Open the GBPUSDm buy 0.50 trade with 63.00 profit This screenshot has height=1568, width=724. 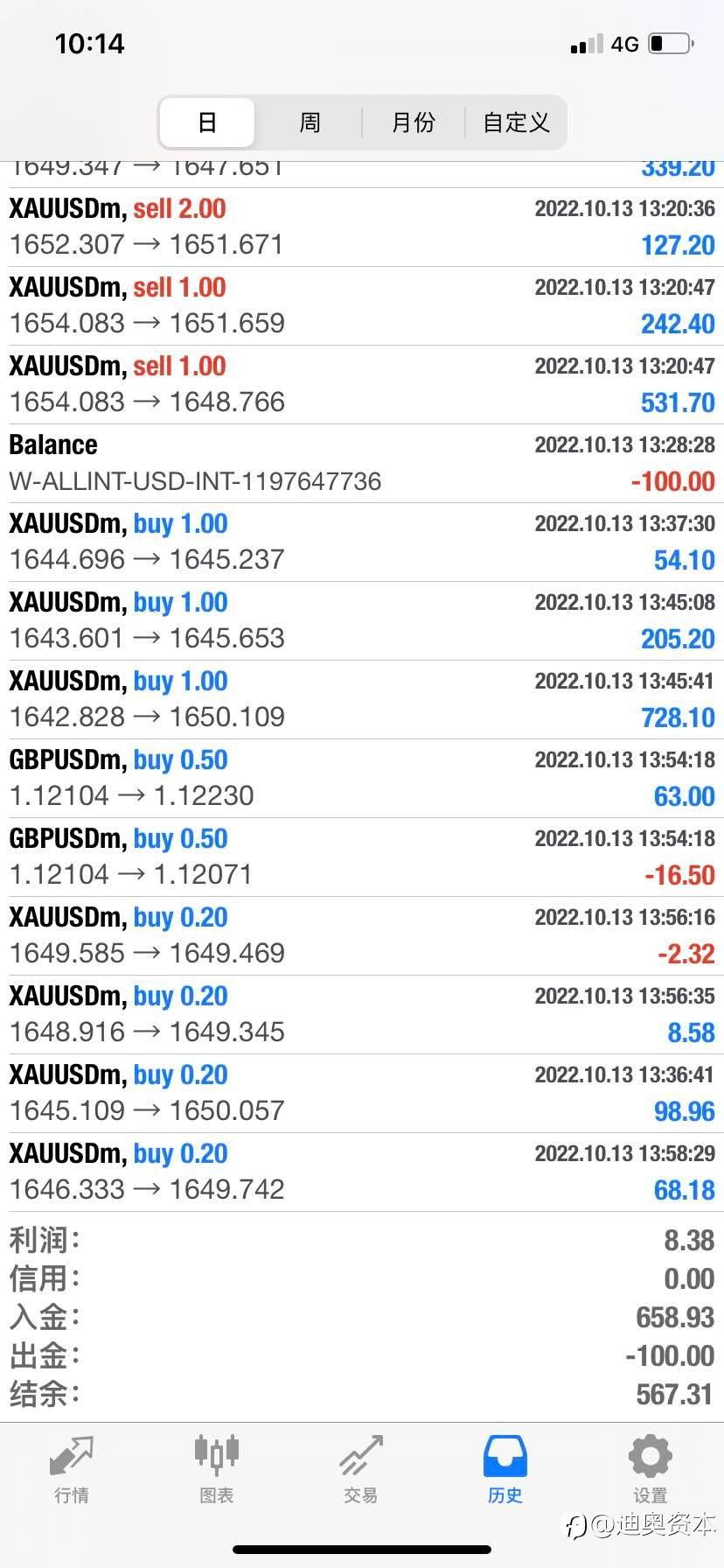pos(362,779)
